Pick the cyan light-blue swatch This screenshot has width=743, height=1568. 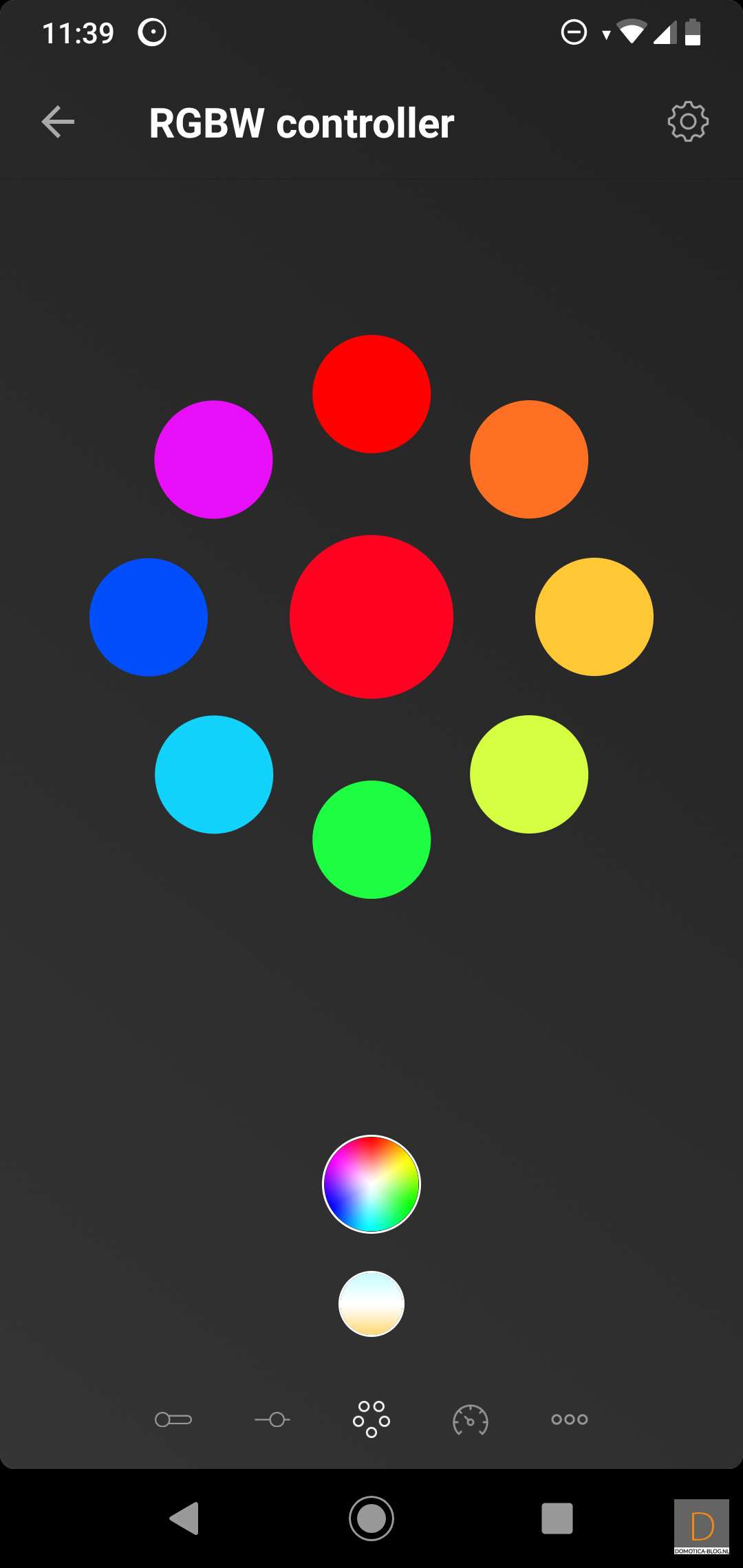[214, 774]
